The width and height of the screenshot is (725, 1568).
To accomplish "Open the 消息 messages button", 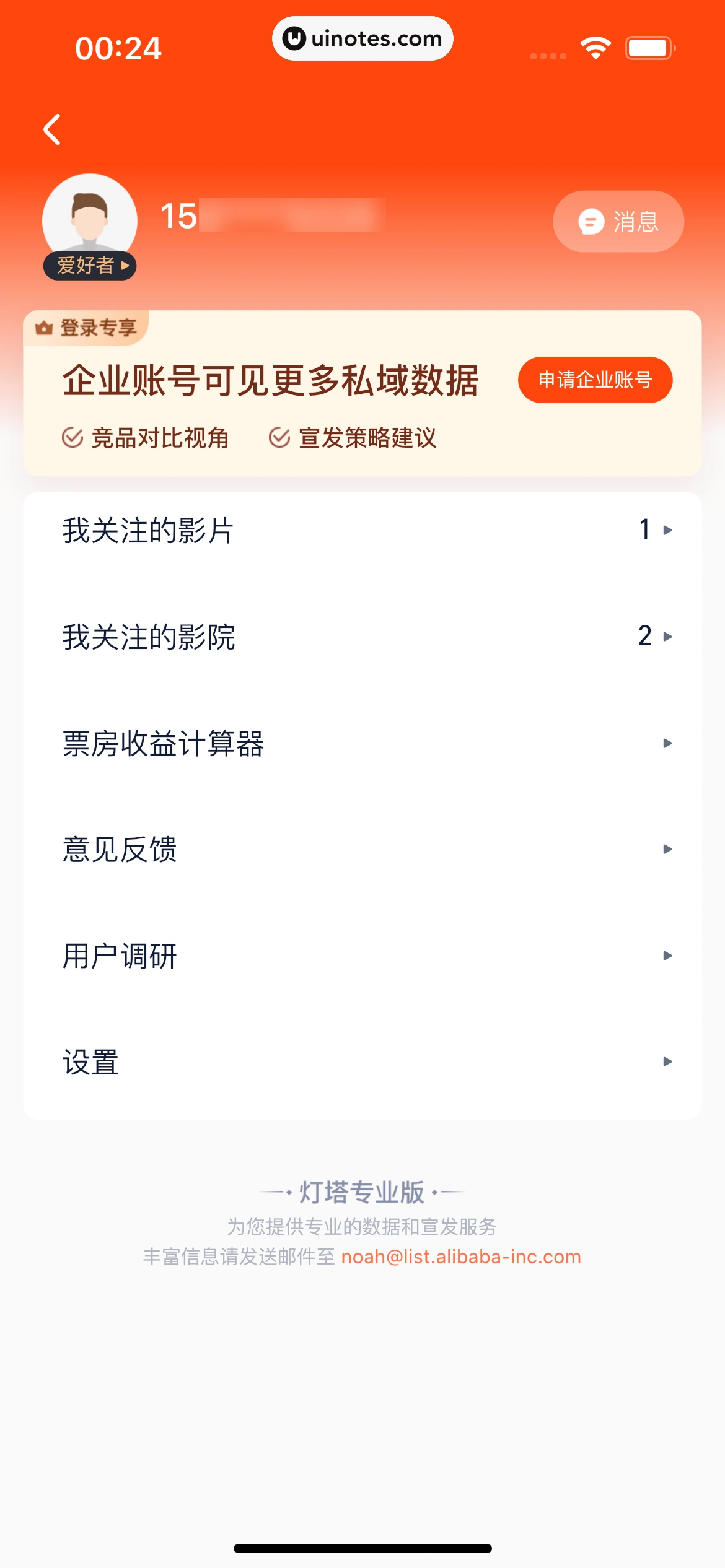I will click(x=618, y=222).
